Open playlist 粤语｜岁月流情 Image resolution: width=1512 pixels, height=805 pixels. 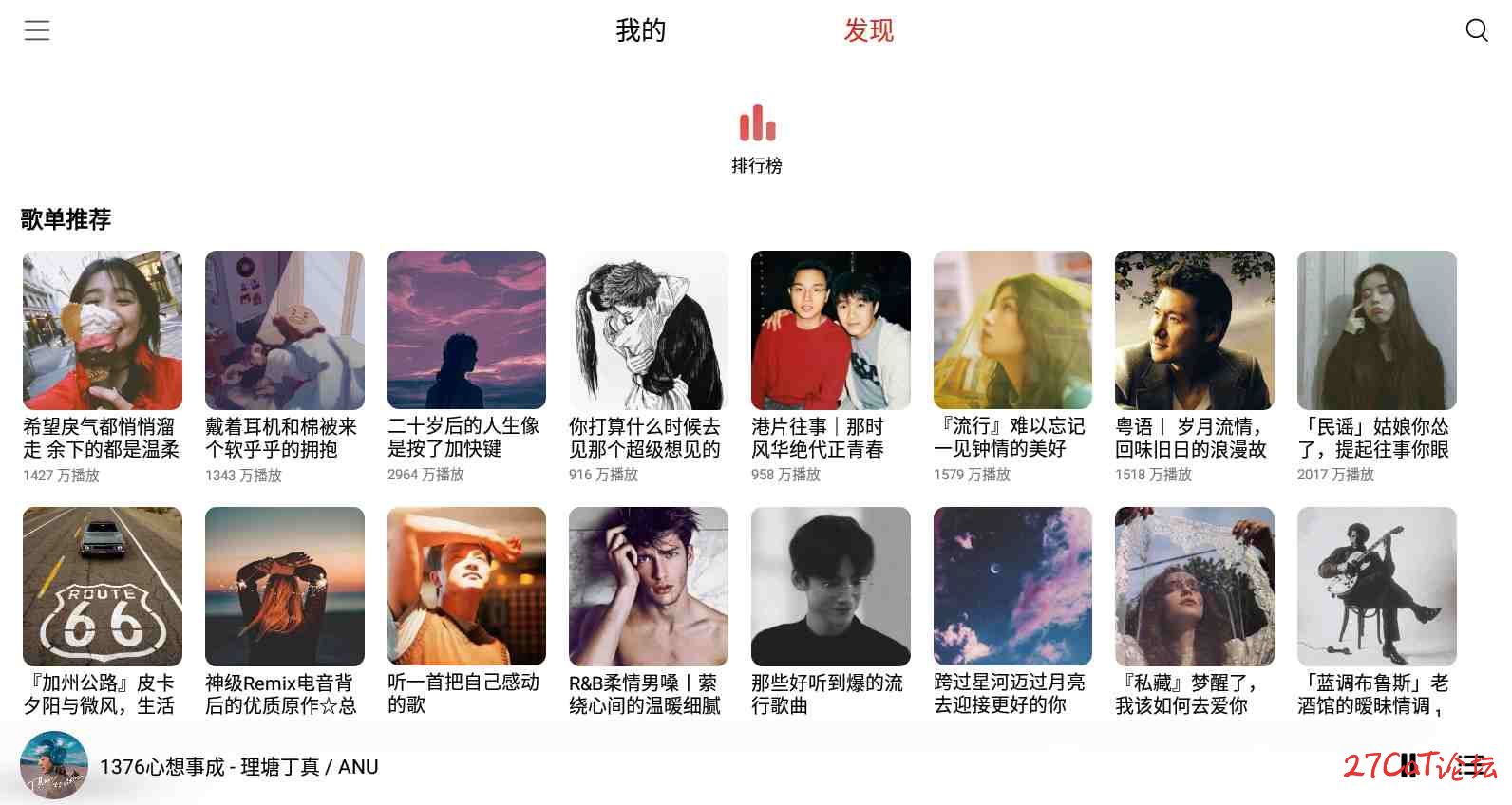click(1195, 330)
